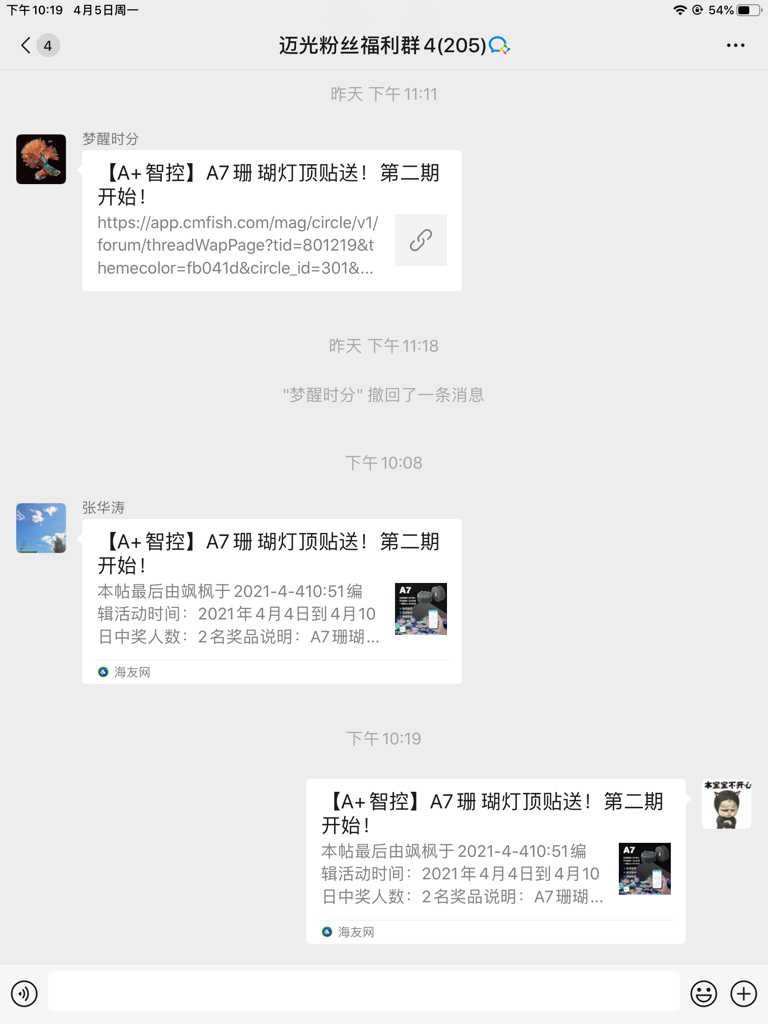Image resolution: width=768 pixels, height=1024 pixels.
Task: Switch to voice message input
Action: pyautogui.click(x=24, y=993)
